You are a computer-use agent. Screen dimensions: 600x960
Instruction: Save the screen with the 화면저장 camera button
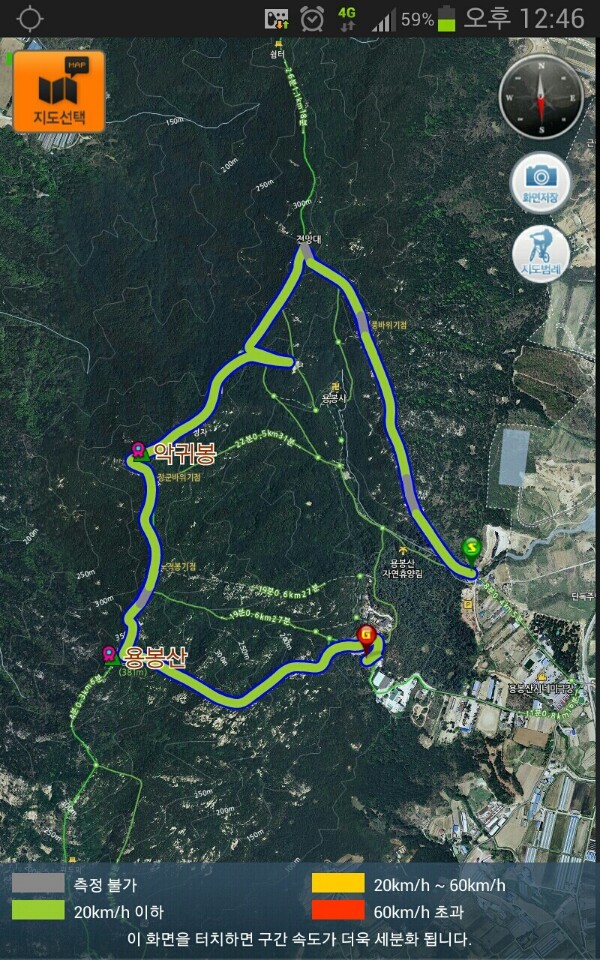coord(541,180)
